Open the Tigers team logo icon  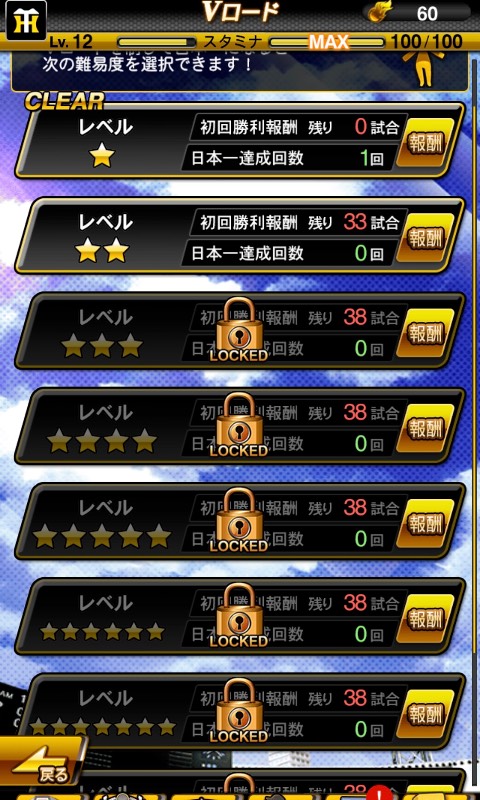[x=26, y=21]
